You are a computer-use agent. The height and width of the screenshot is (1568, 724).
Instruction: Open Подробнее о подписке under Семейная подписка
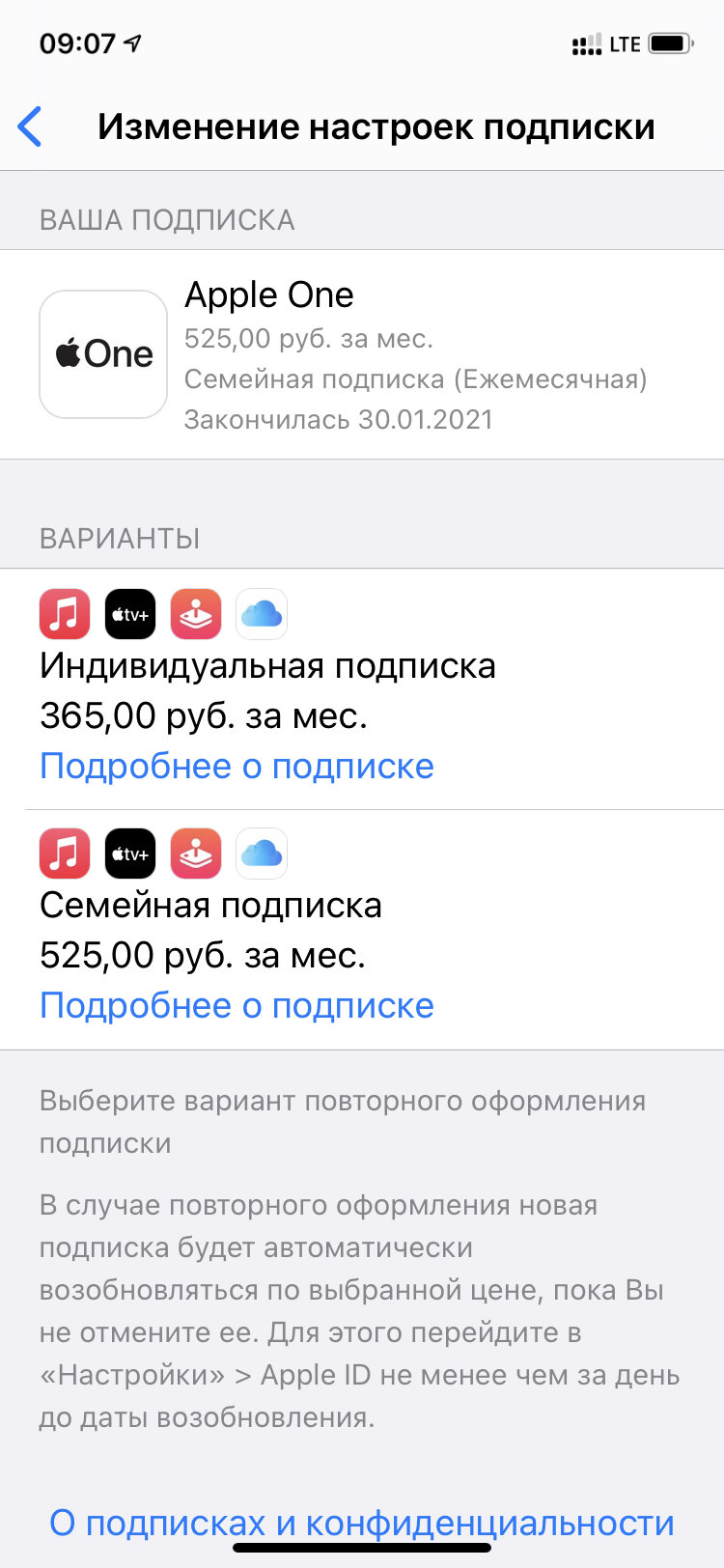237,1005
